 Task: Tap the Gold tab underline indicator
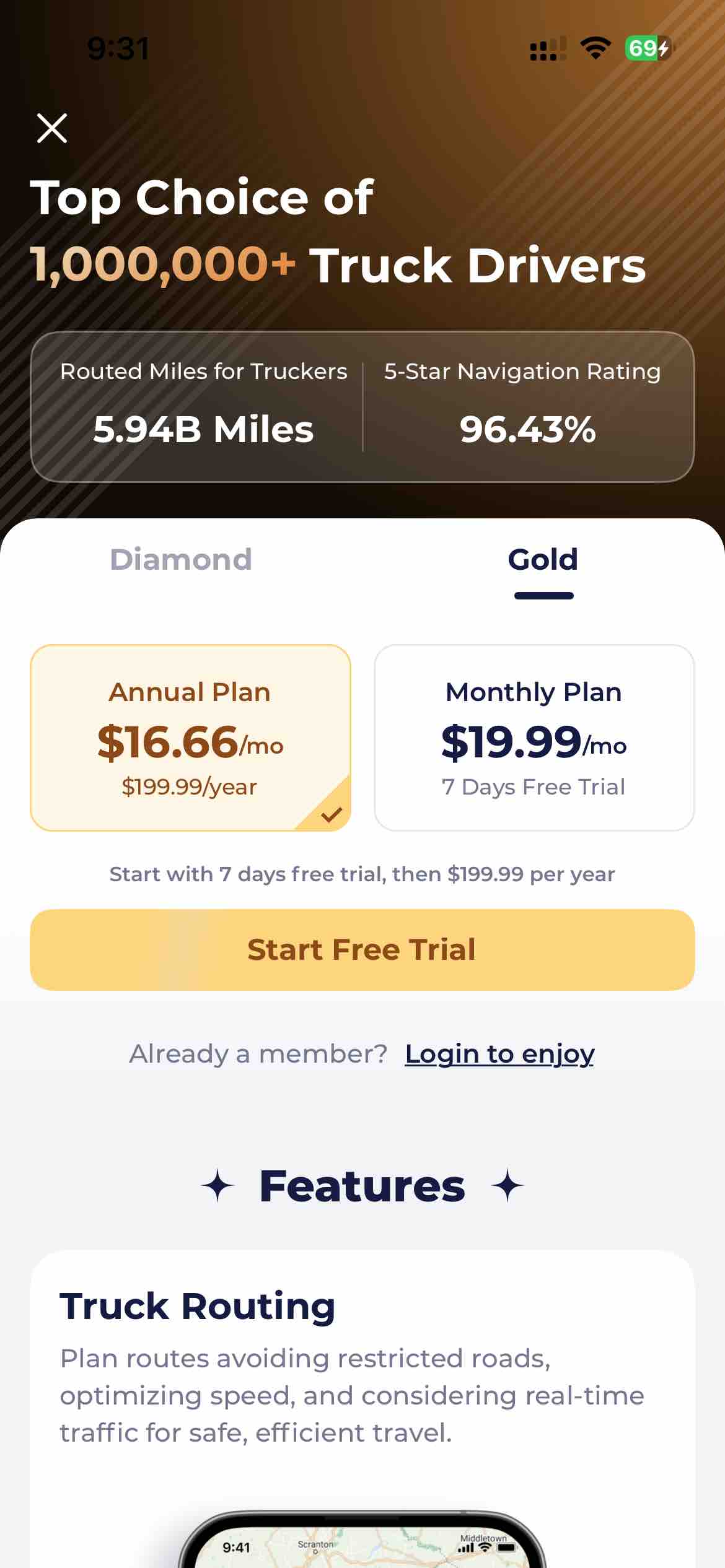click(x=543, y=595)
